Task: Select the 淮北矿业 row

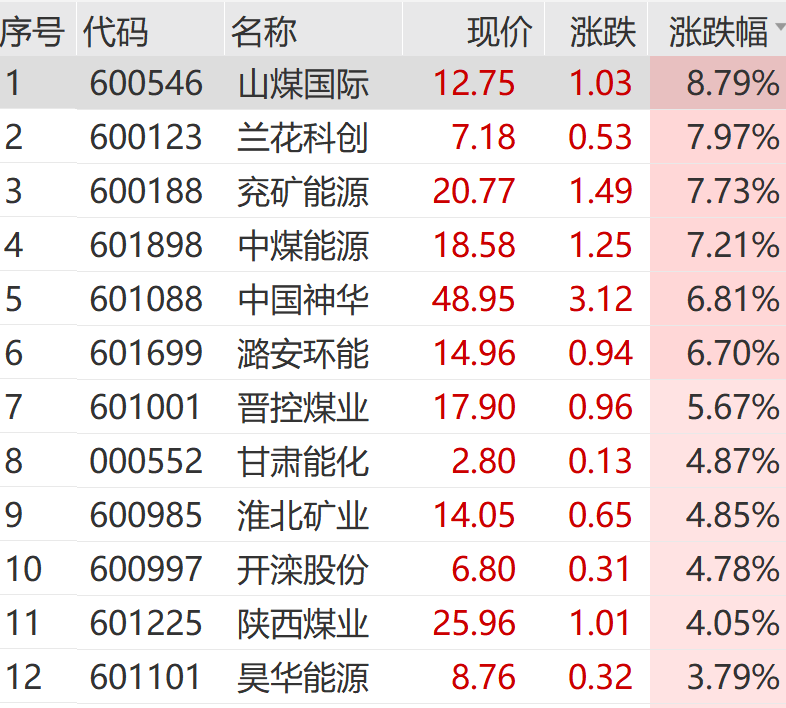Action: tap(304, 515)
